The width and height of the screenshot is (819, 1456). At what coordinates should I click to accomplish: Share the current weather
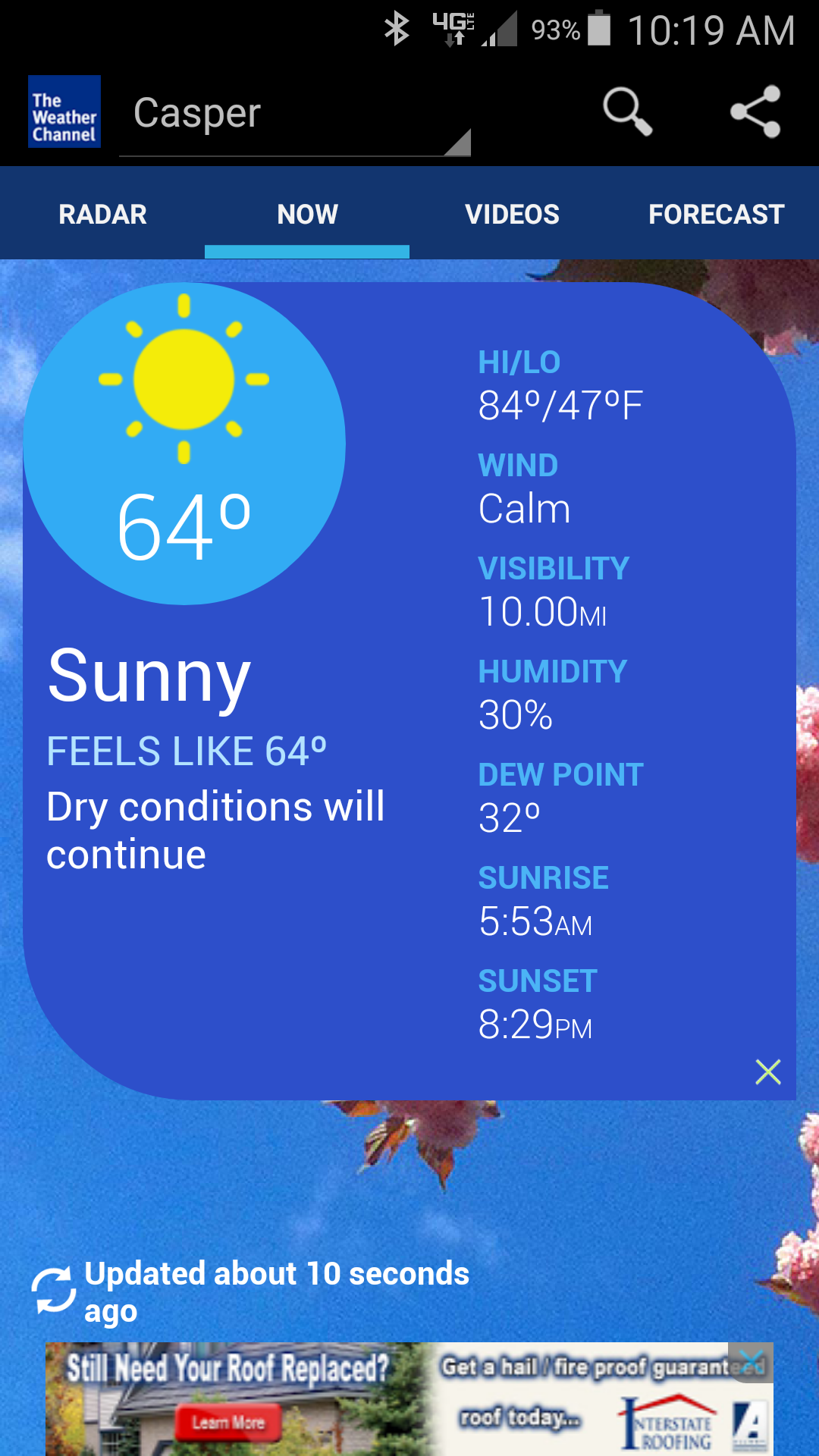[x=755, y=111]
